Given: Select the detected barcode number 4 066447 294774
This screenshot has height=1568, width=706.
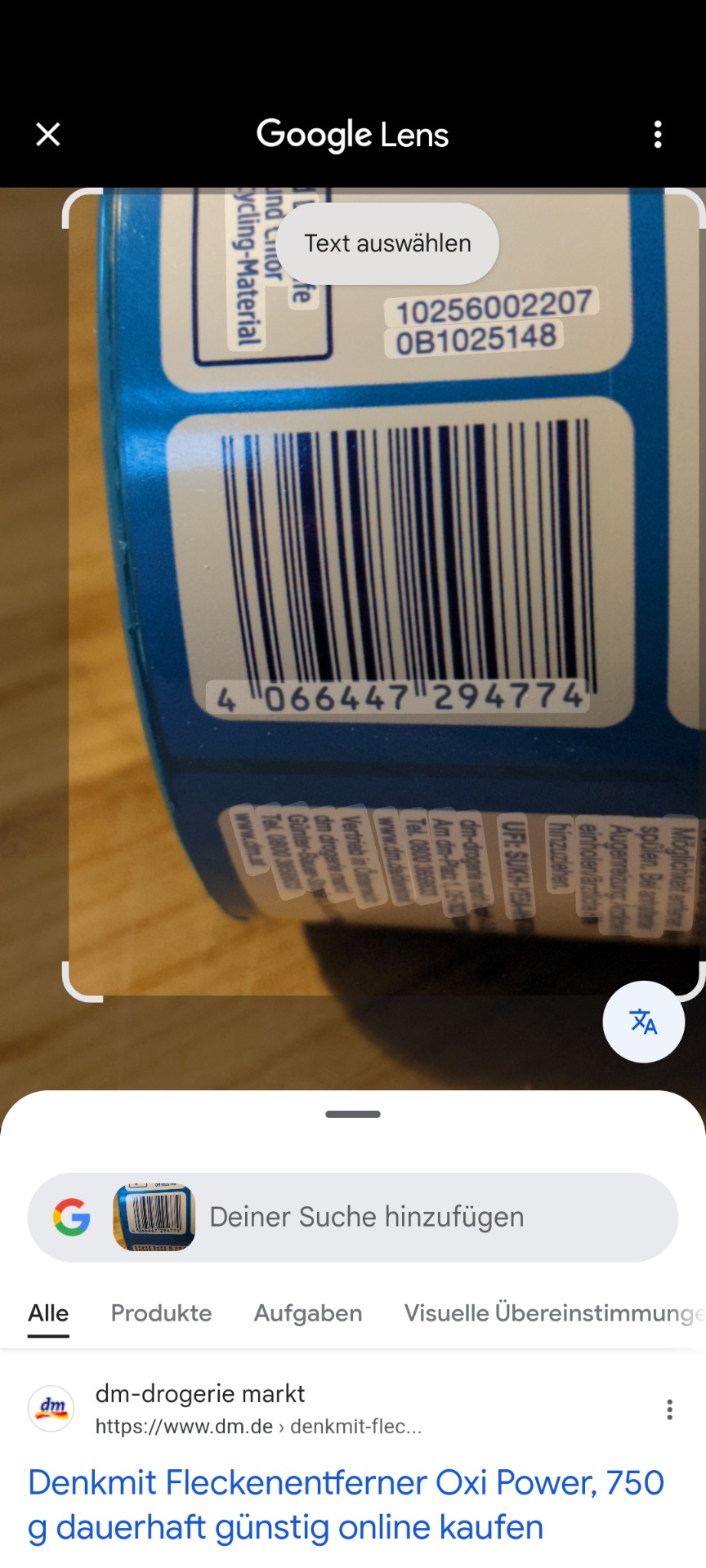Looking at the screenshot, I should click(x=398, y=697).
